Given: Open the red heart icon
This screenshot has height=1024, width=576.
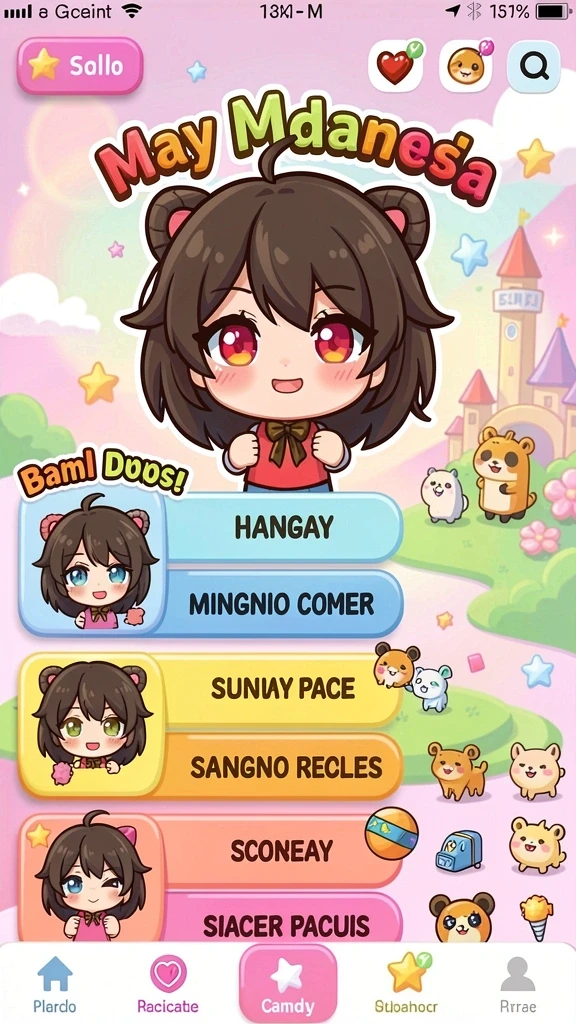Looking at the screenshot, I should (x=398, y=65).
